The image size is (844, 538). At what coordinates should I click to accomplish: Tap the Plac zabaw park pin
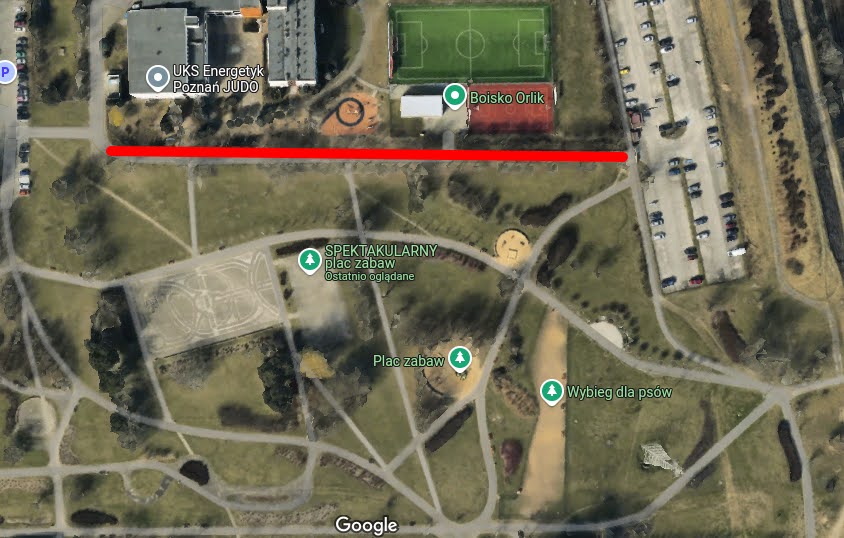(460, 358)
